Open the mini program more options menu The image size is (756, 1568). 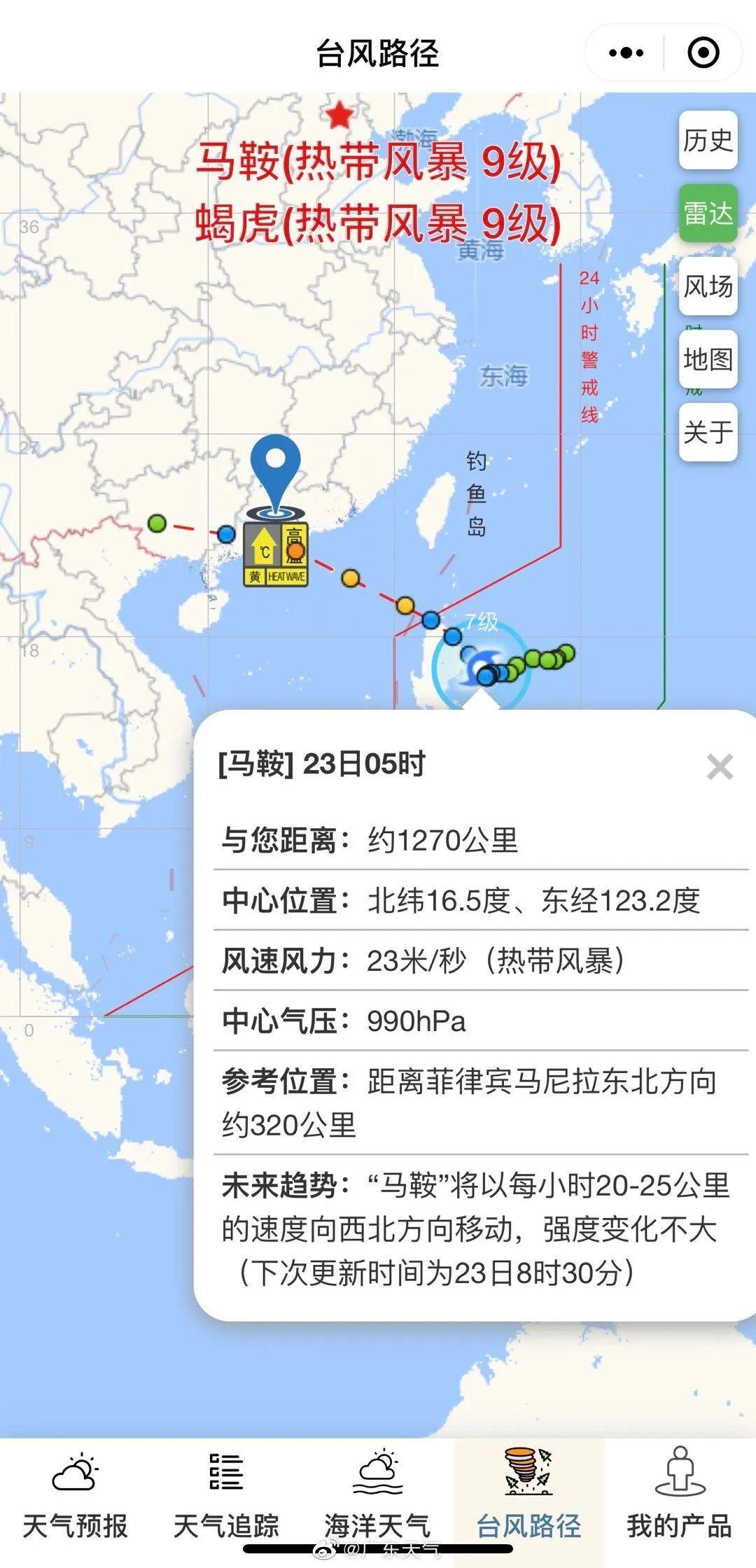click(626, 52)
